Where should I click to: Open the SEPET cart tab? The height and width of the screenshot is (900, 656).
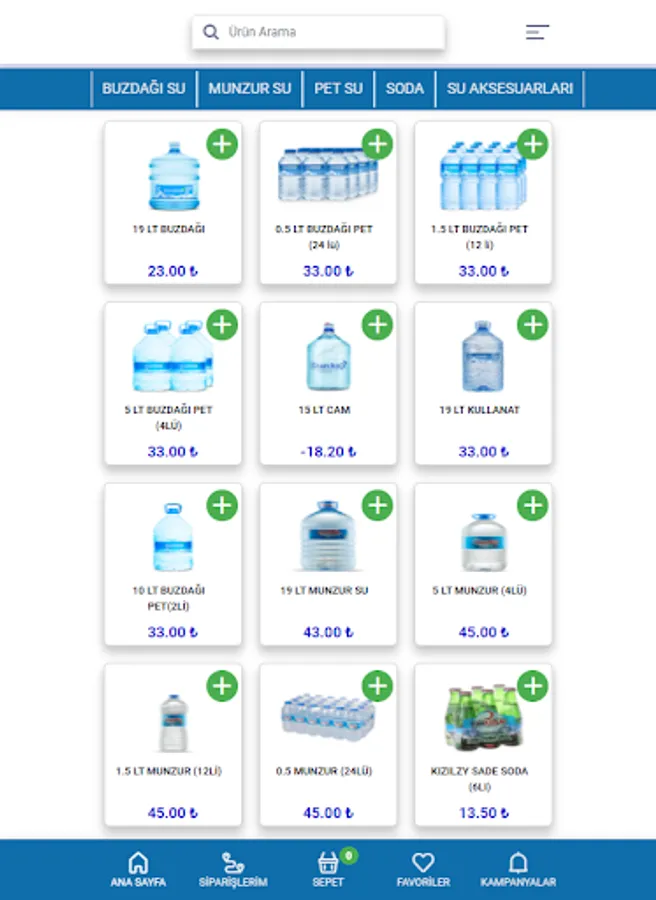pos(328,870)
